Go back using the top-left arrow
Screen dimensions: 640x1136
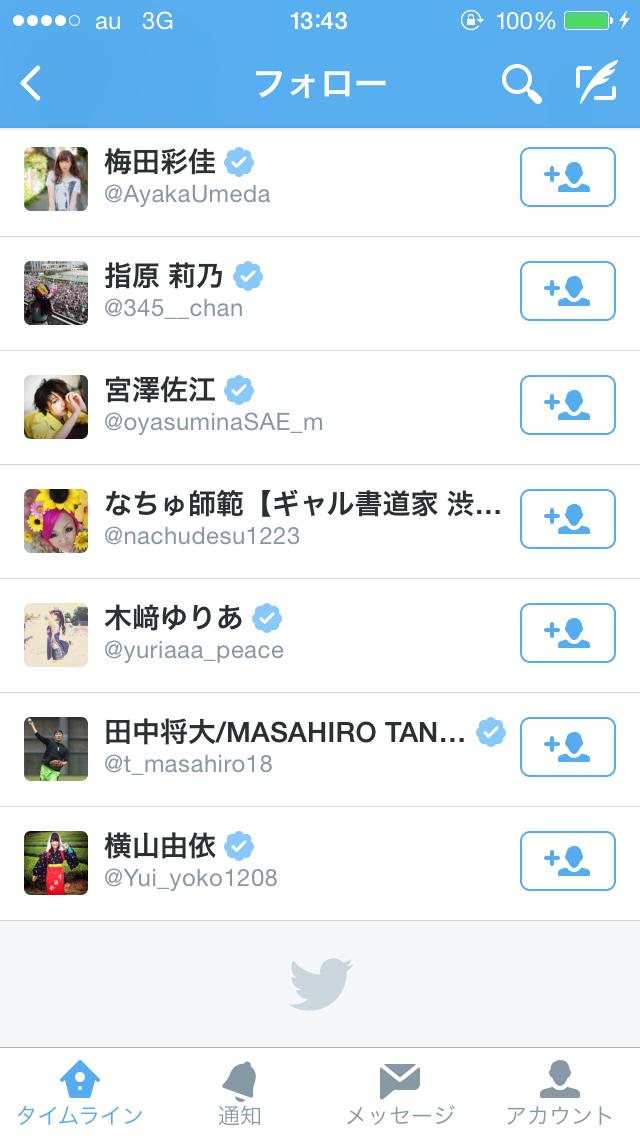32,83
